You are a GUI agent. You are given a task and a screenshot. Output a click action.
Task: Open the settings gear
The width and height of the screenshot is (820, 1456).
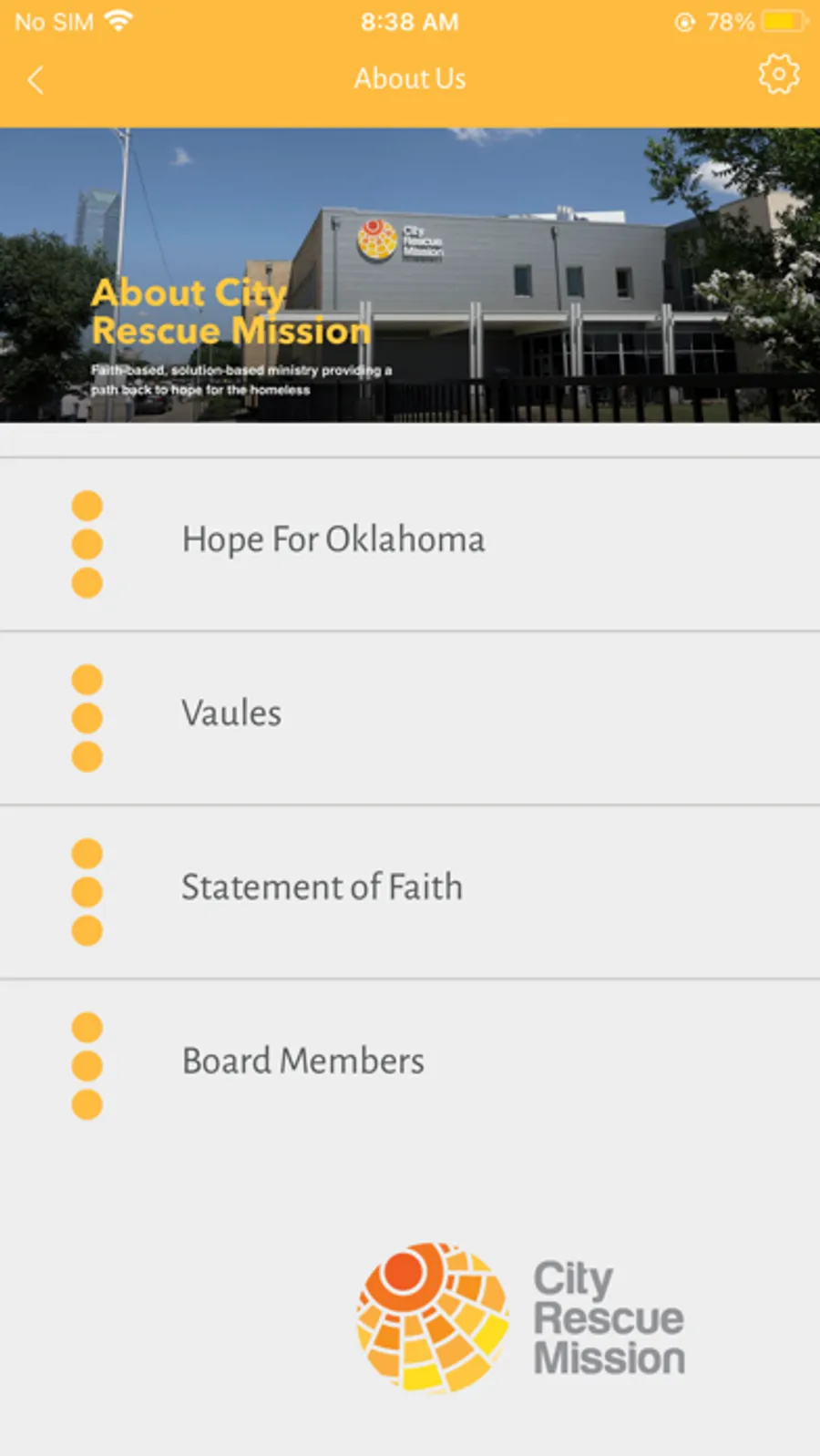tap(779, 75)
